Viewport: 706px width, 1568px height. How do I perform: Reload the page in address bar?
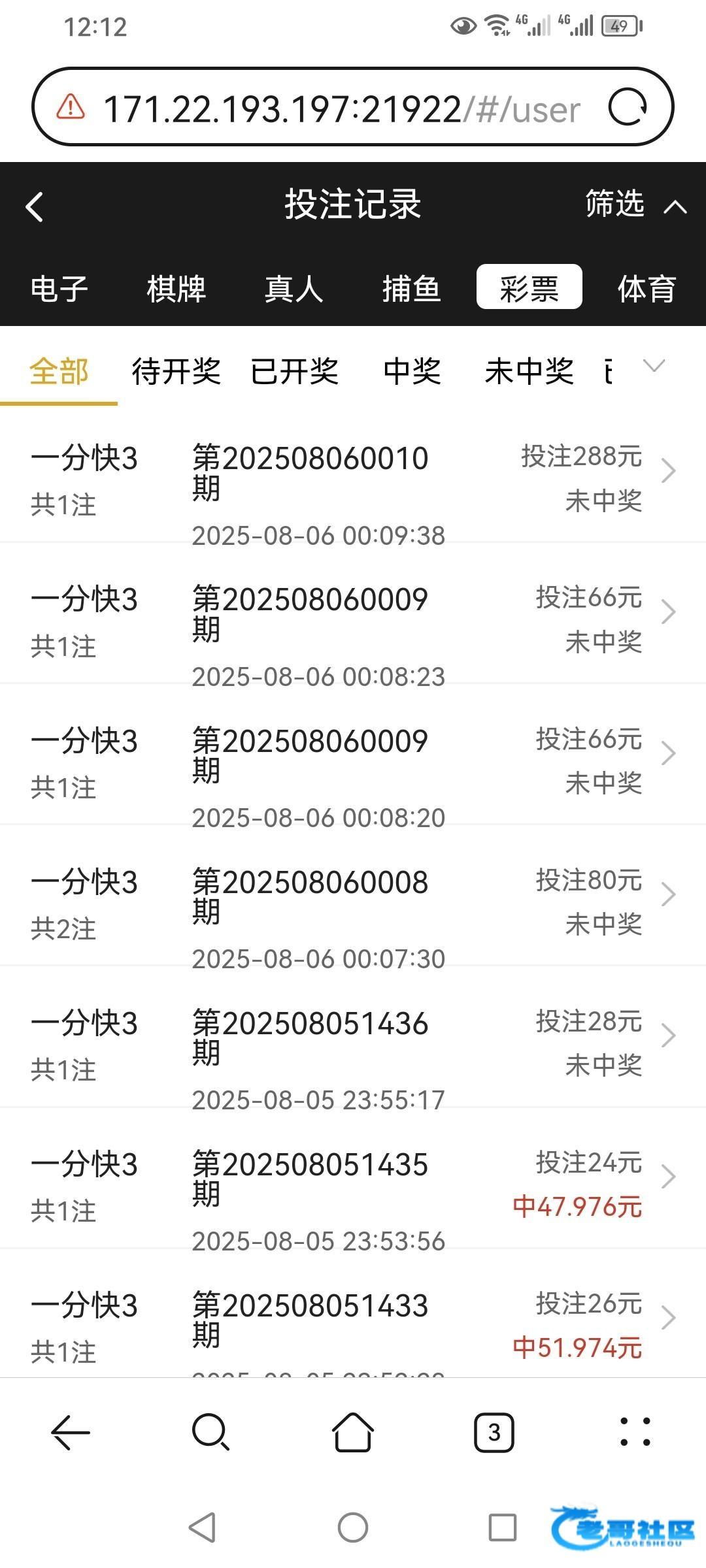point(628,107)
